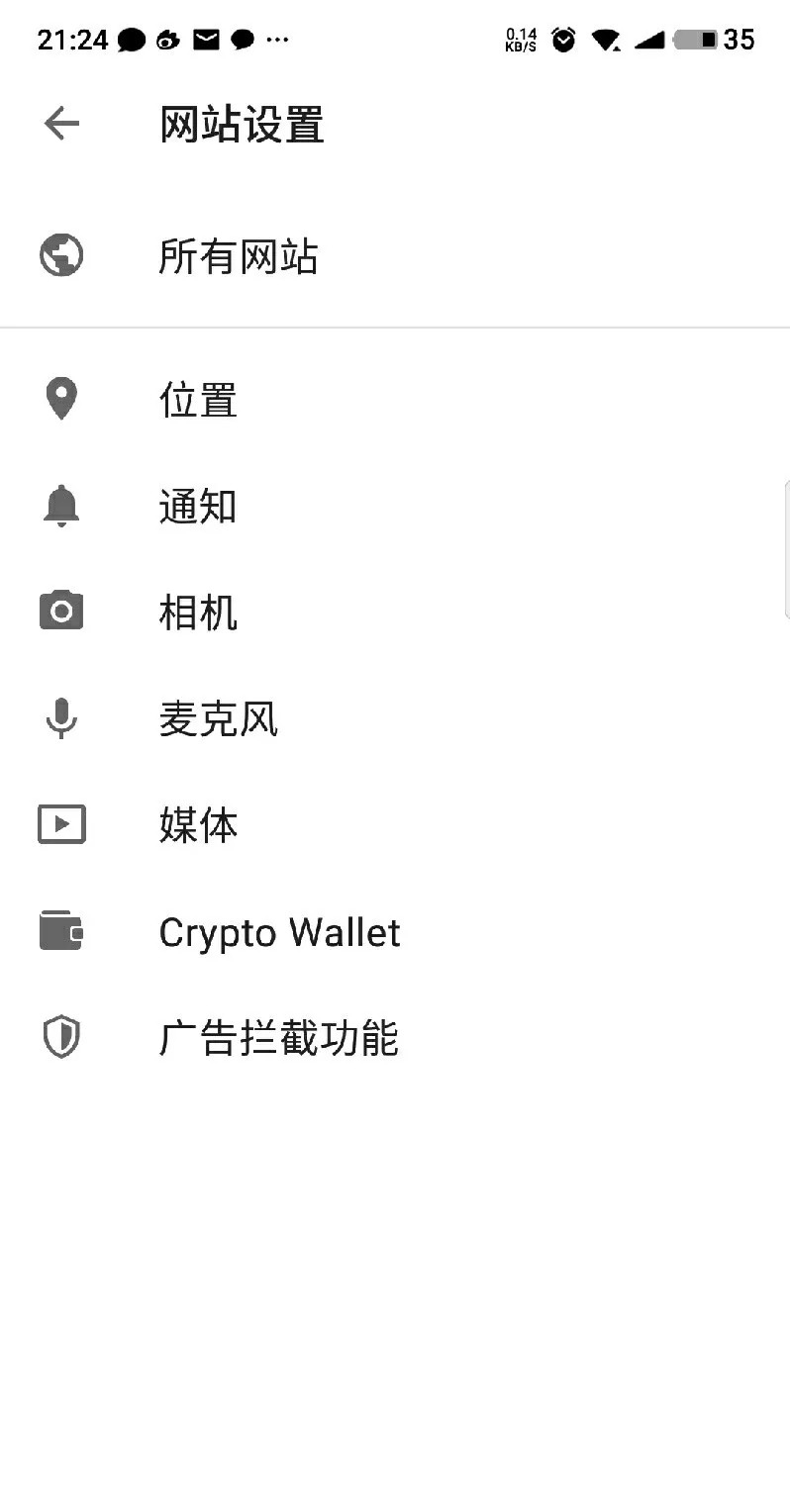Image resolution: width=790 pixels, height=1512 pixels.
Task: Tap the bell icon next to 通知
Action: coord(60,505)
